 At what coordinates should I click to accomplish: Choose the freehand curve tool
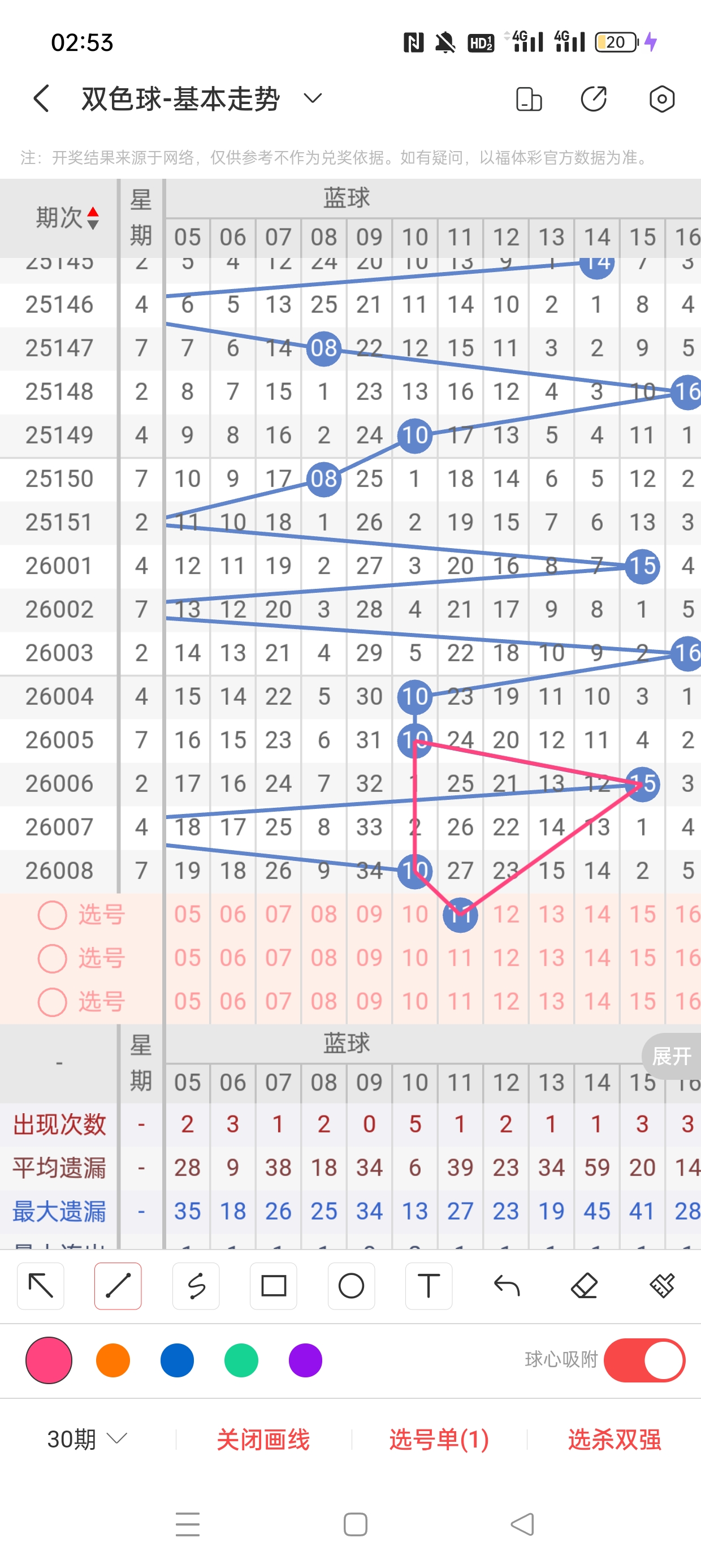tap(196, 1286)
